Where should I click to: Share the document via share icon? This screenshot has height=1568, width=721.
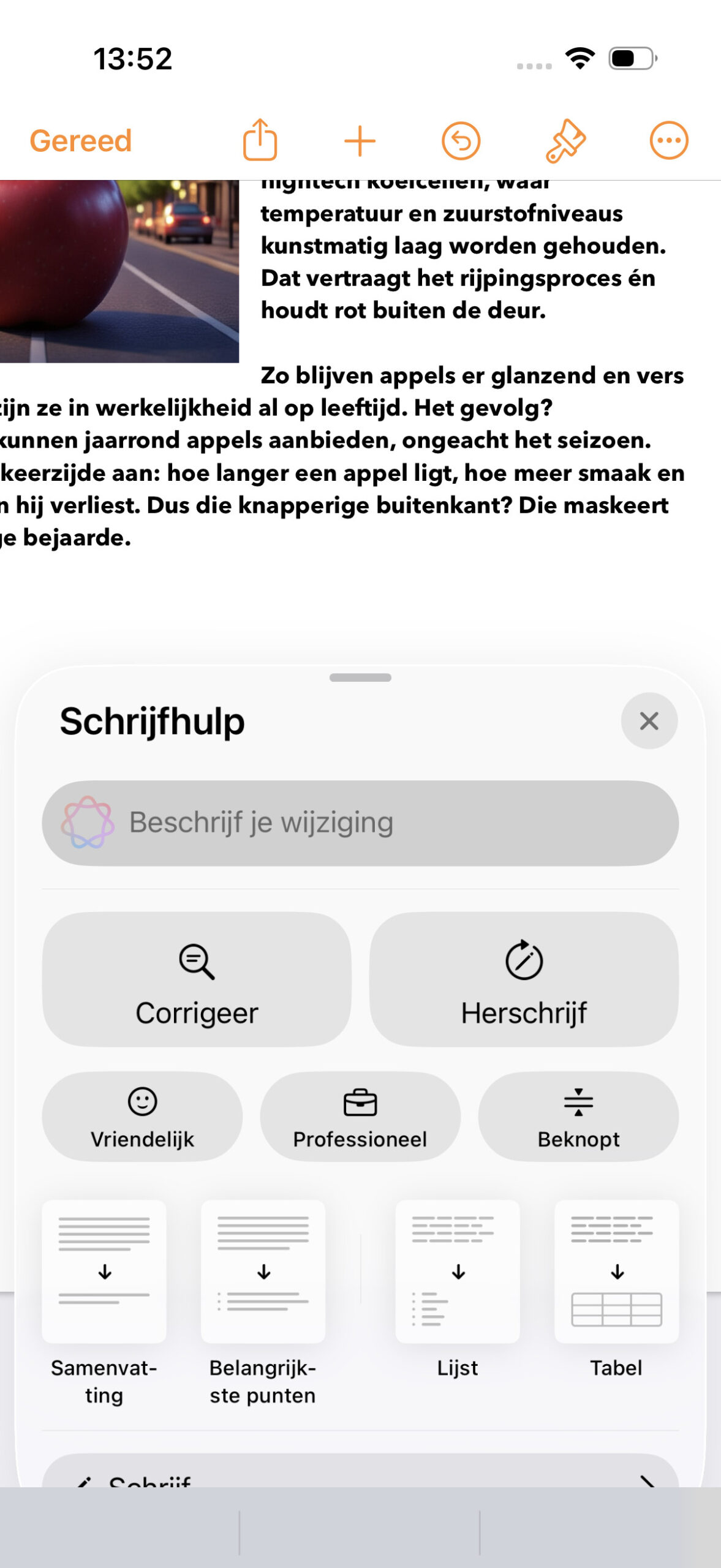coord(260,140)
